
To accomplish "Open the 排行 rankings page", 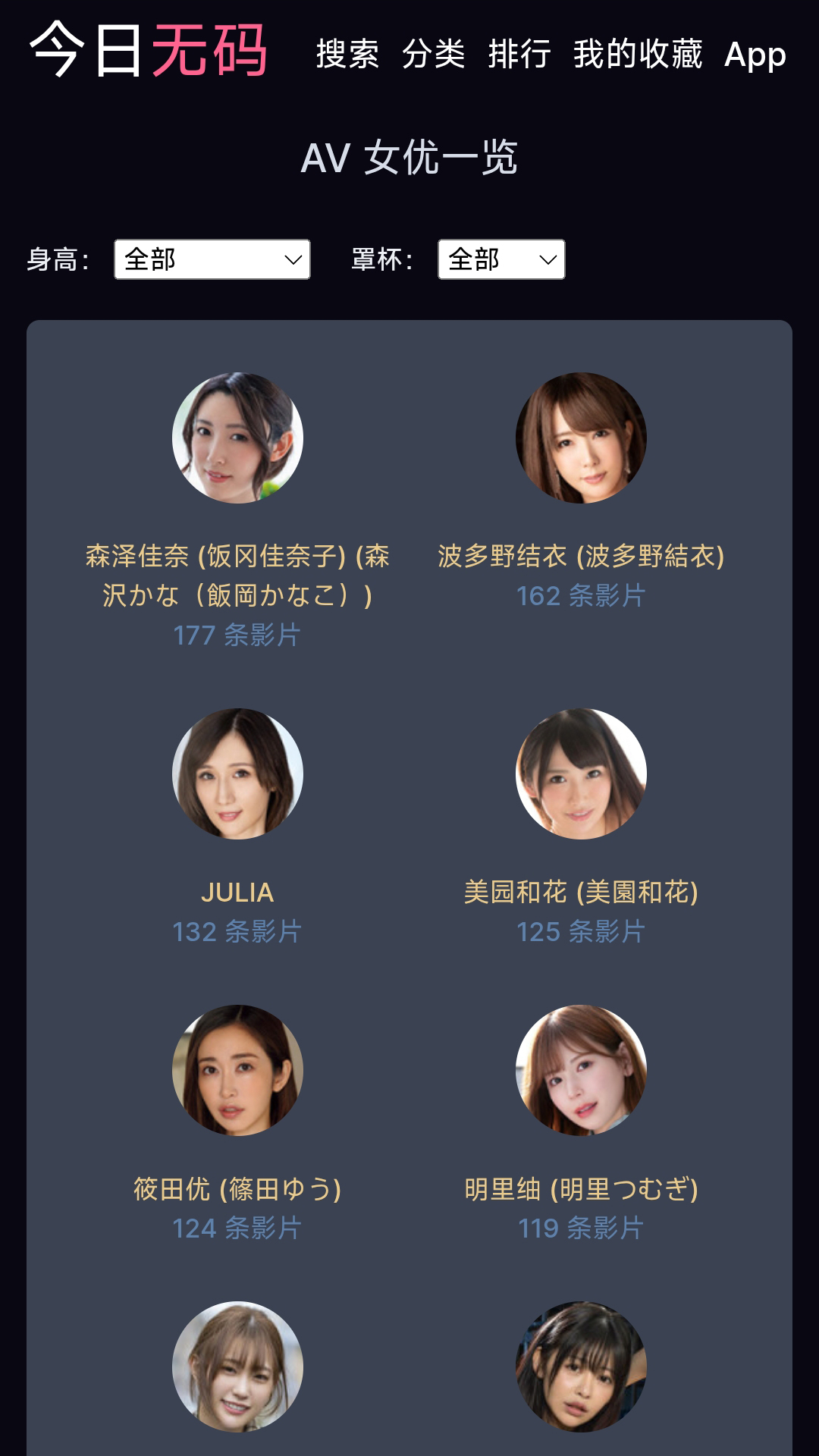I will [x=519, y=55].
